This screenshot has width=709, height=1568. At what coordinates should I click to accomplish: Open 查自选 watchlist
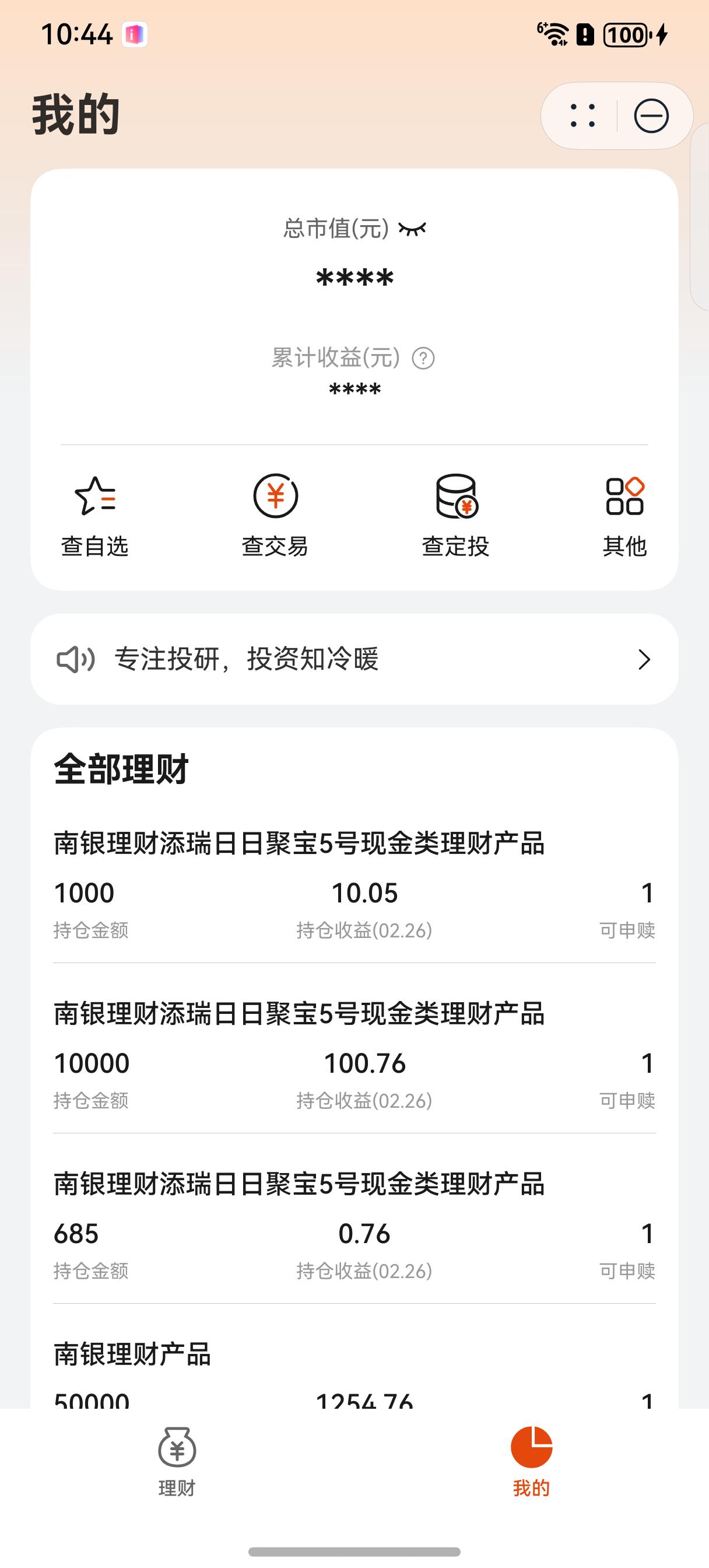pyautogui.click(x=95, y=516)
